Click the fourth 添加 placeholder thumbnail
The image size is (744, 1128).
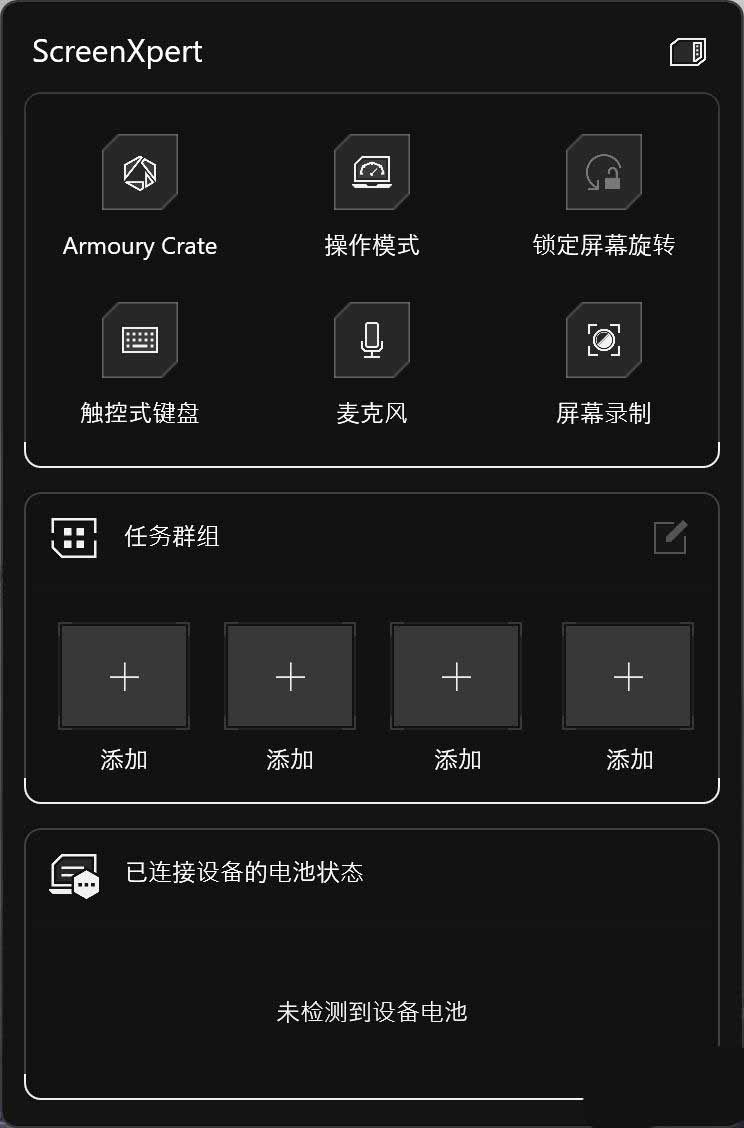[628, 676]
